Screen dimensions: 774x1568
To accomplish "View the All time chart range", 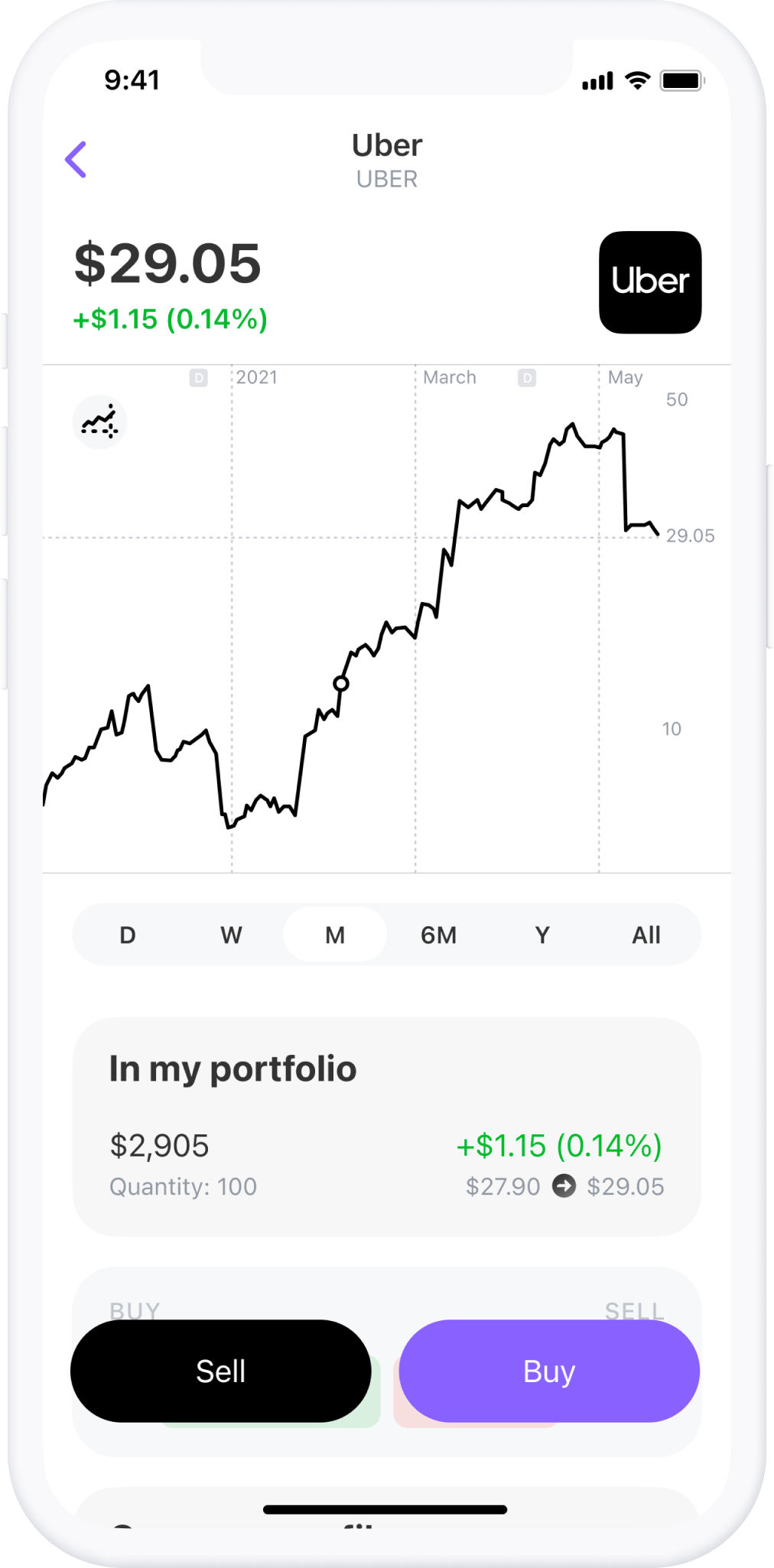I will pos(646,935).
